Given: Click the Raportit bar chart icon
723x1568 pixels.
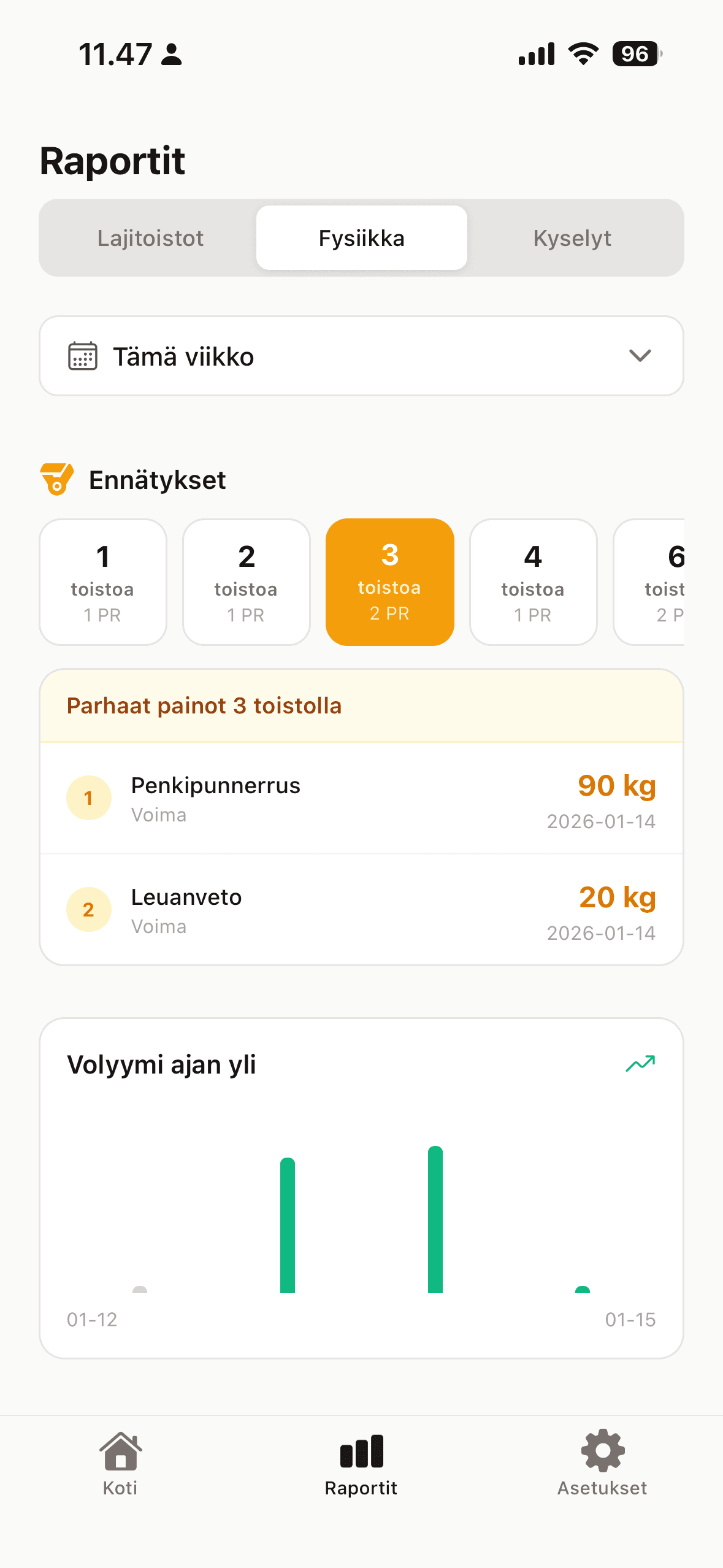Looking at the screenshot, I should tap(361, 1449).
